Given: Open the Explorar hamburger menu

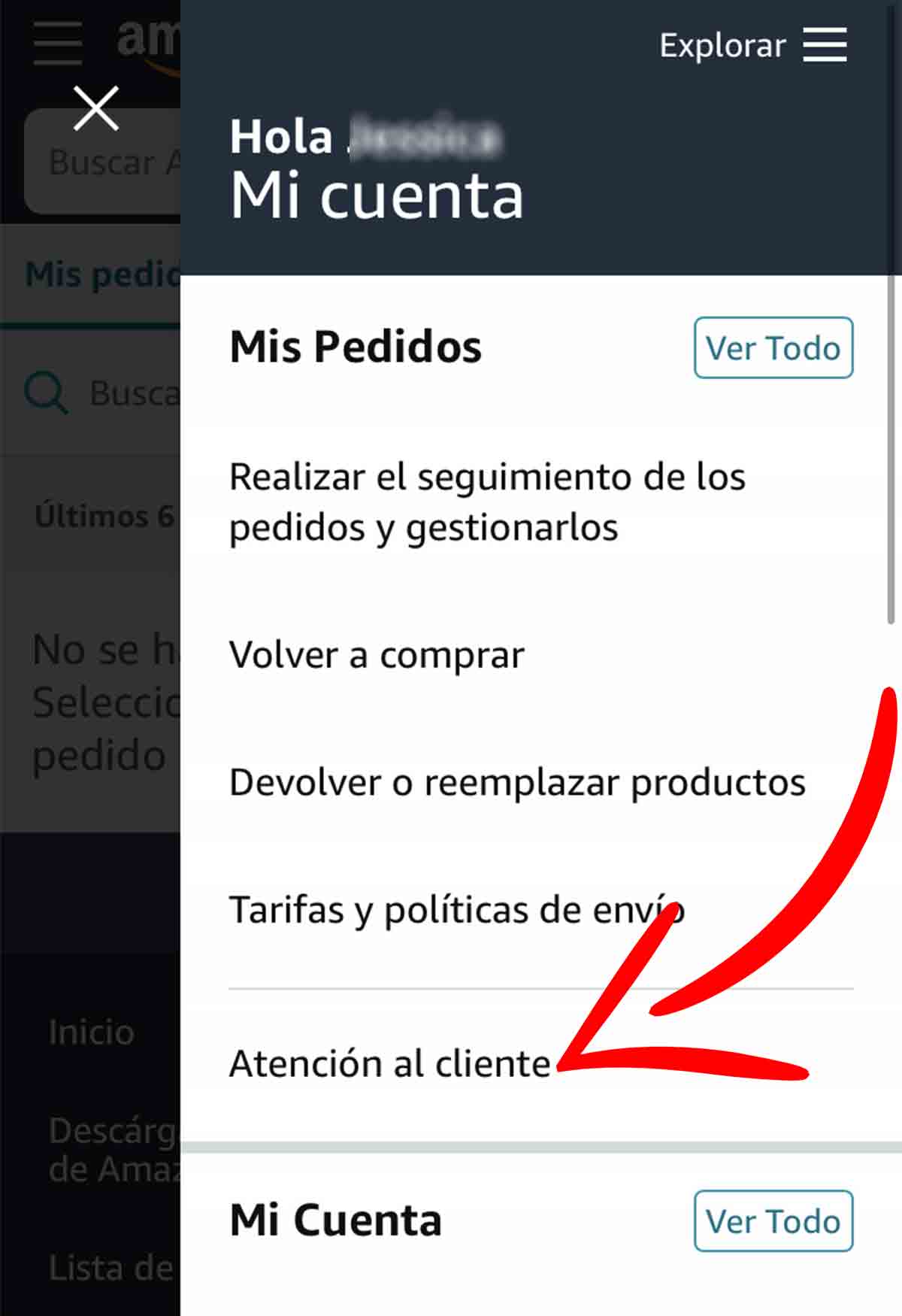Looking at the screenshot, I should pyautogui.click(x=824, y=45).
